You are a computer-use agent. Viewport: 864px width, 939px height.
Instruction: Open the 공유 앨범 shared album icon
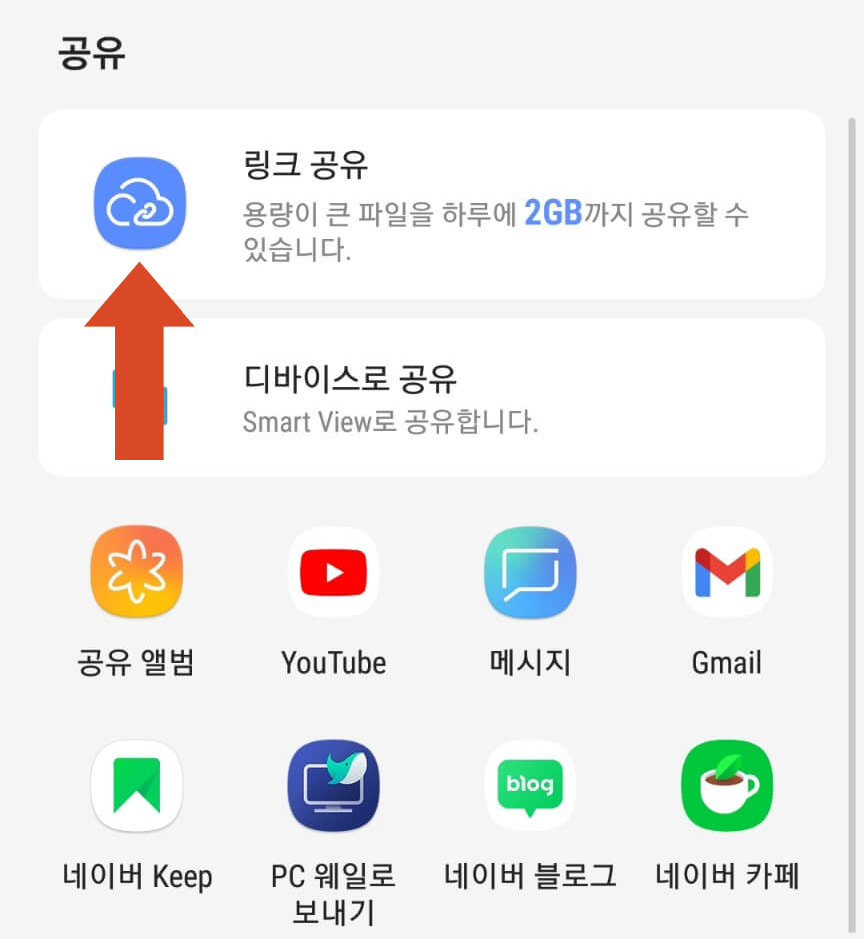pyautogui.click(x=137, y=572)
